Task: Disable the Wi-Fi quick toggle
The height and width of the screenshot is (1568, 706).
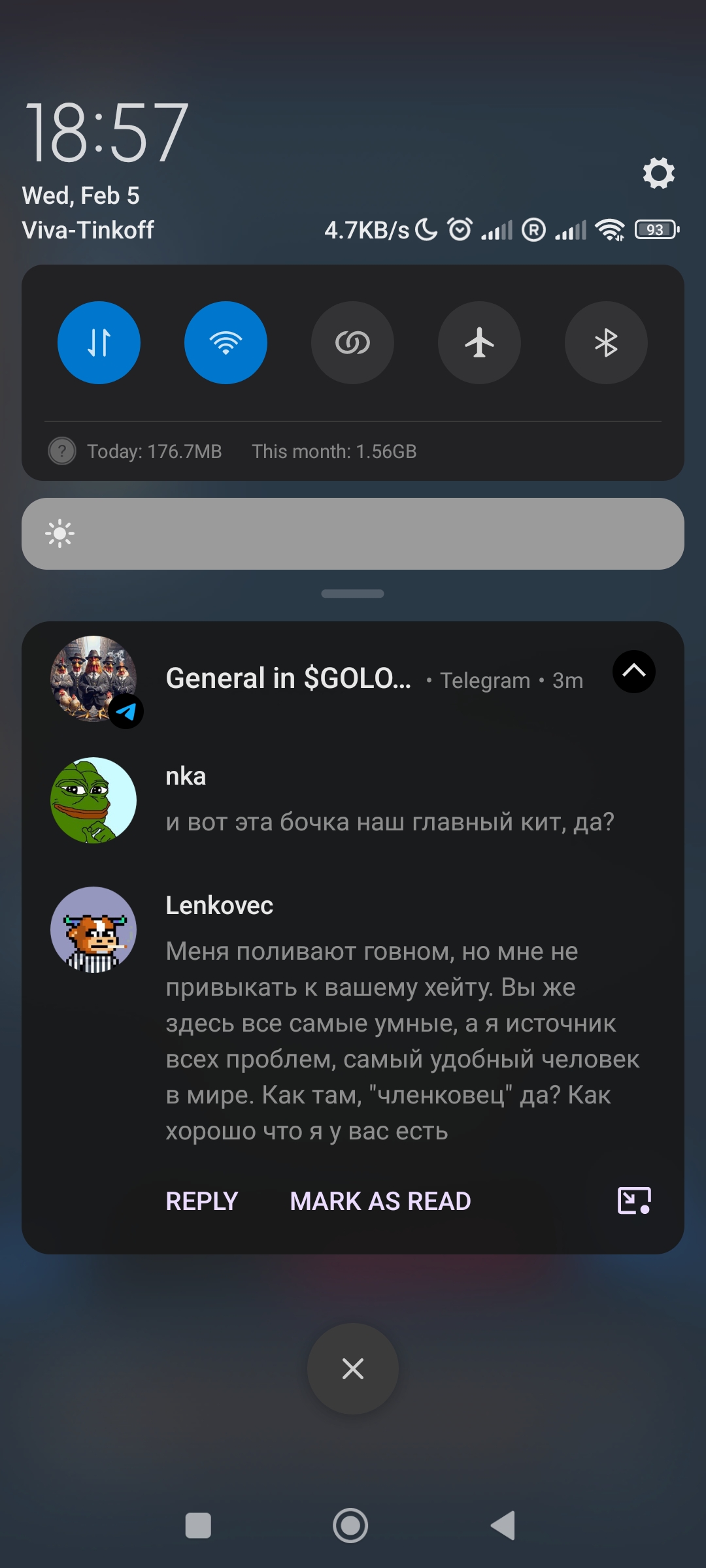Action: [226, 342]
